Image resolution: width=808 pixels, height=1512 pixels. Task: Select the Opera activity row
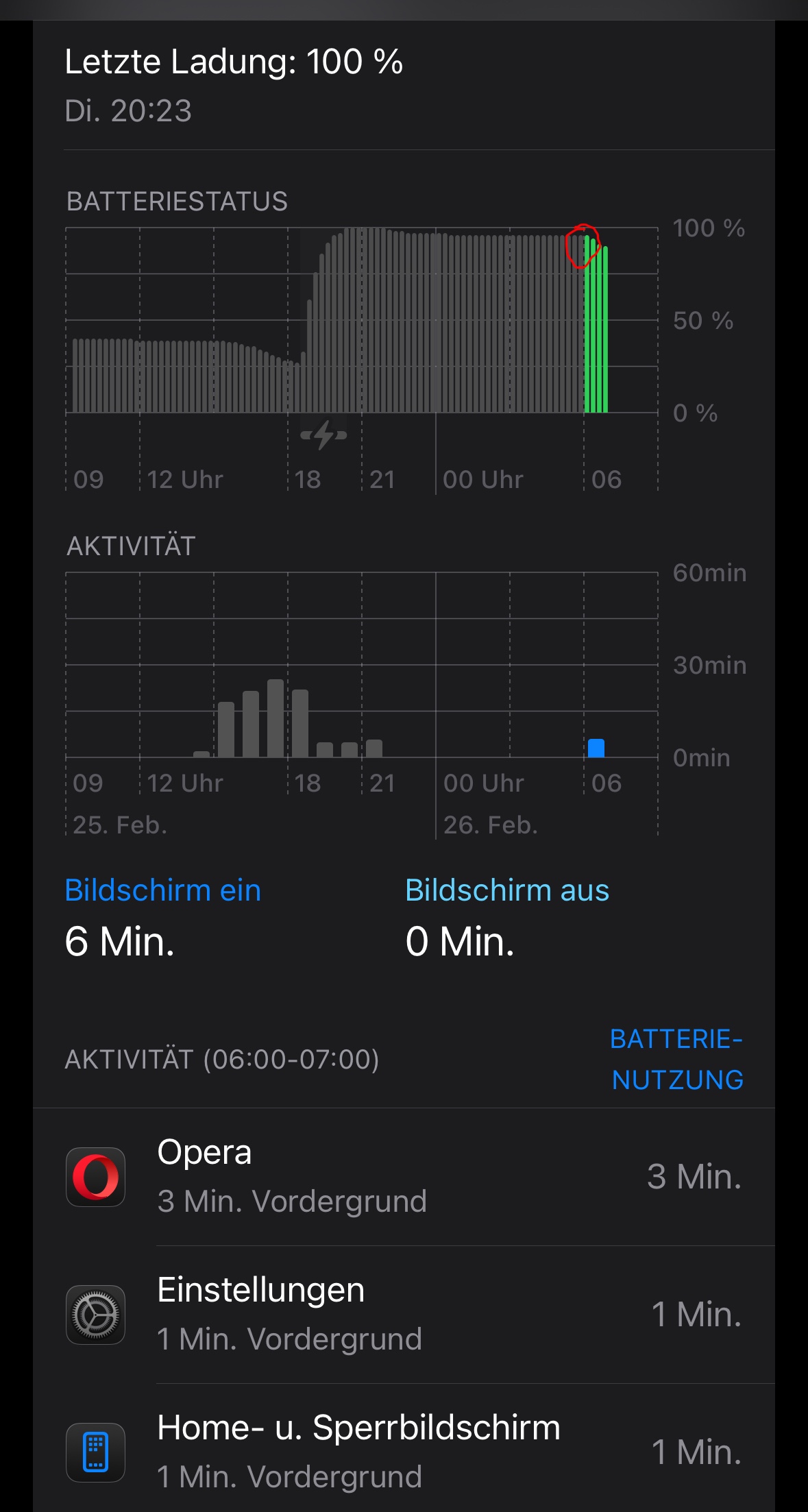(x=404, y=1177)
